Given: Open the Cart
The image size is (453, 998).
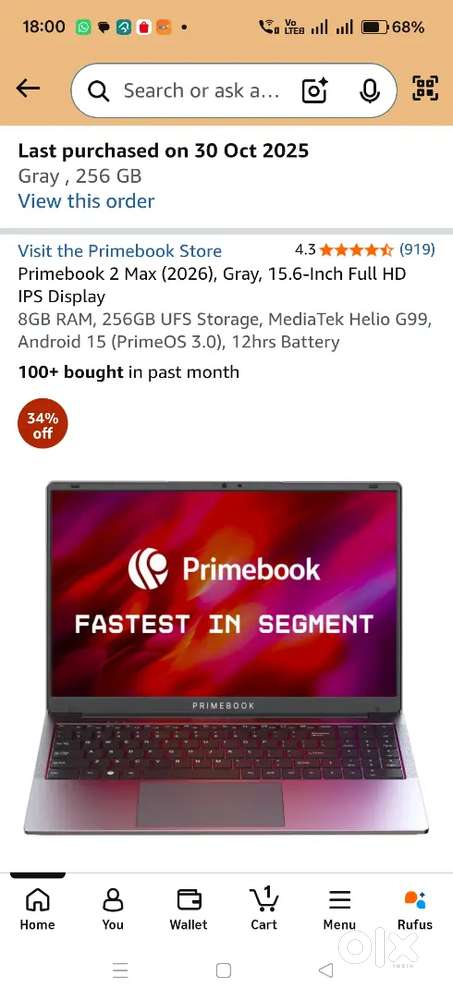Looking at the screenshot, I should tap(263, 910).
